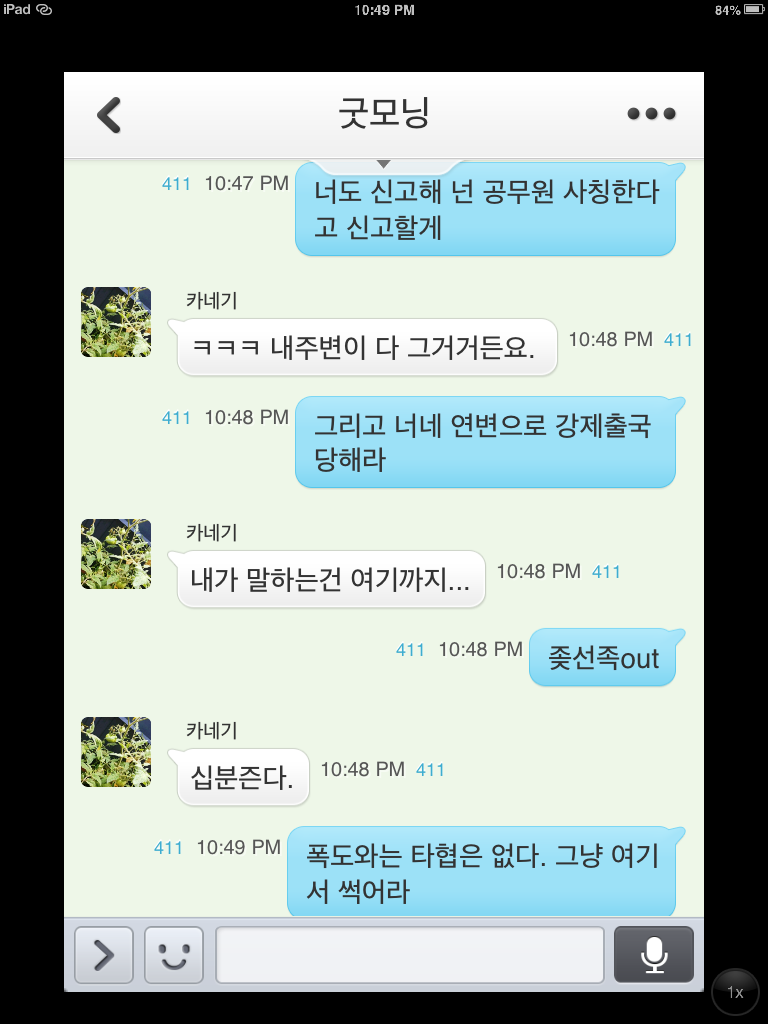View 카네기's avatar next to 십분즌다
768x1024 pixels.
pyautogui.click(x=116, y=752)
